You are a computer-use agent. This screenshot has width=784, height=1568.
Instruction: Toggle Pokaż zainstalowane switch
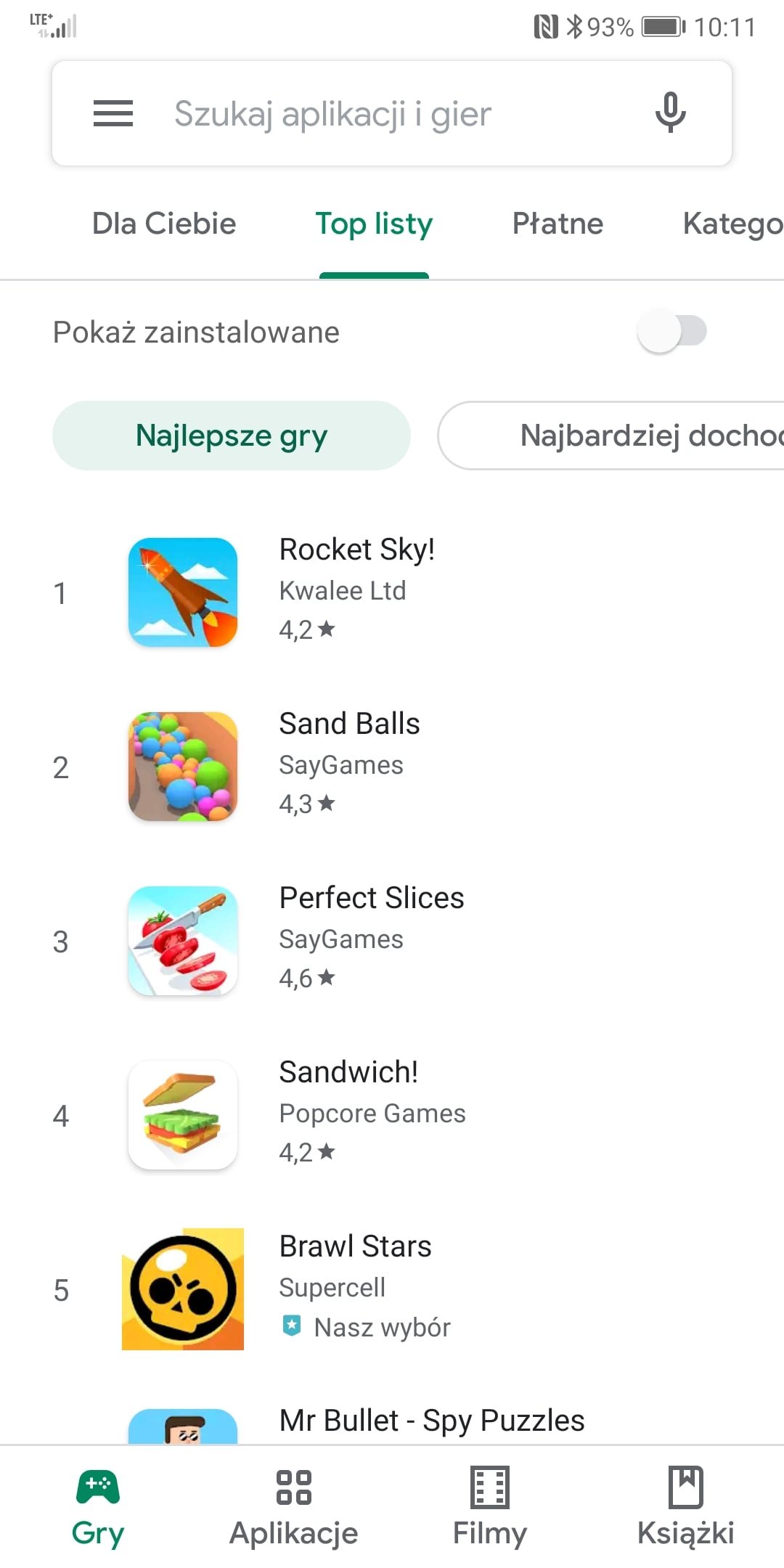coord(671,331)
